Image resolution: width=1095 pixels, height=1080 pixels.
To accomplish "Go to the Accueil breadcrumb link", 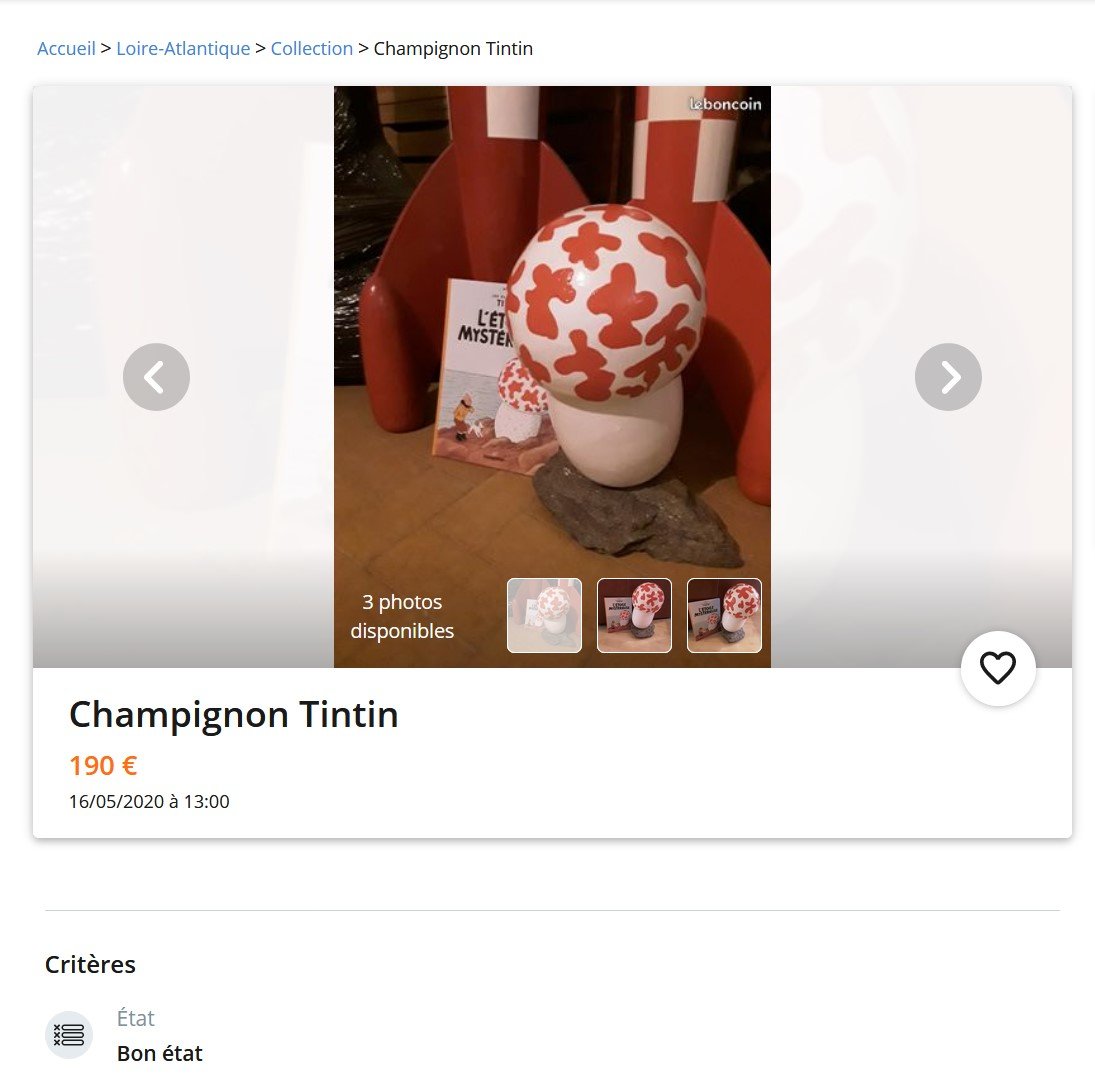I will click(66, 48).
